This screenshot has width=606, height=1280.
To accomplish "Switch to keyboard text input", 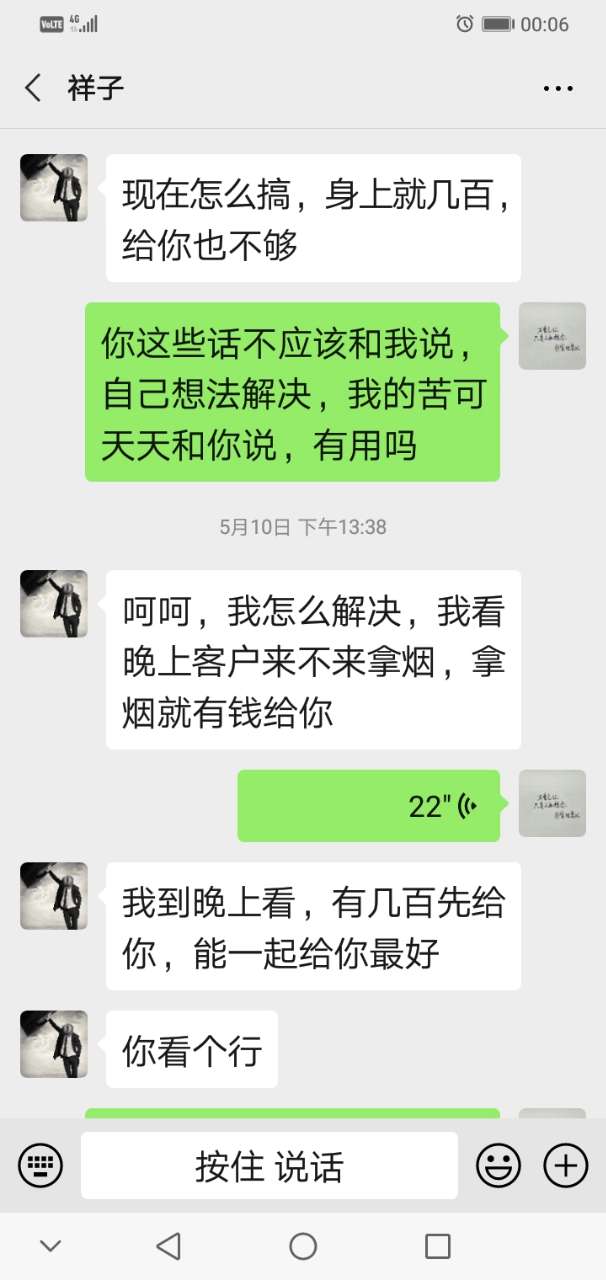I will tap(41, 1165).
